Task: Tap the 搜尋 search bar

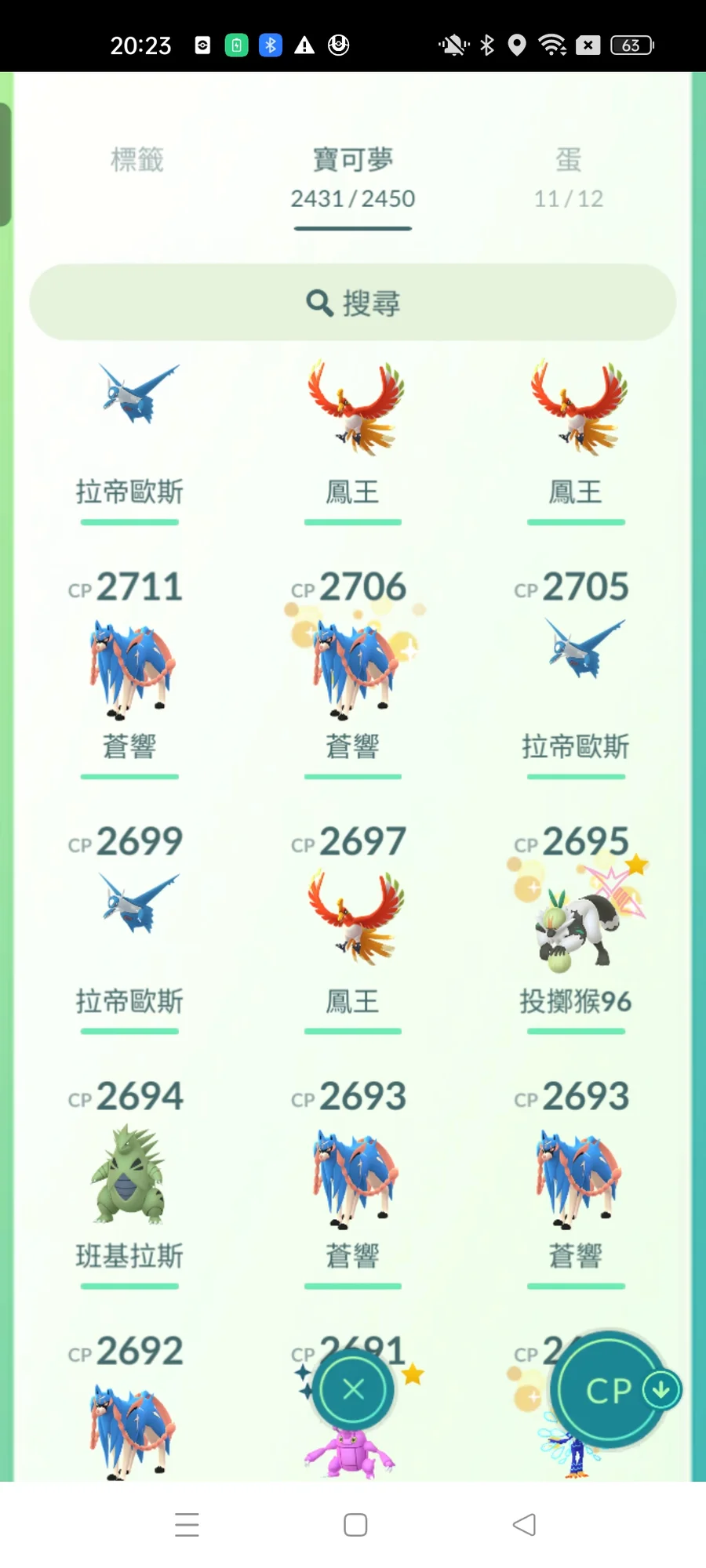Action: 352,303
